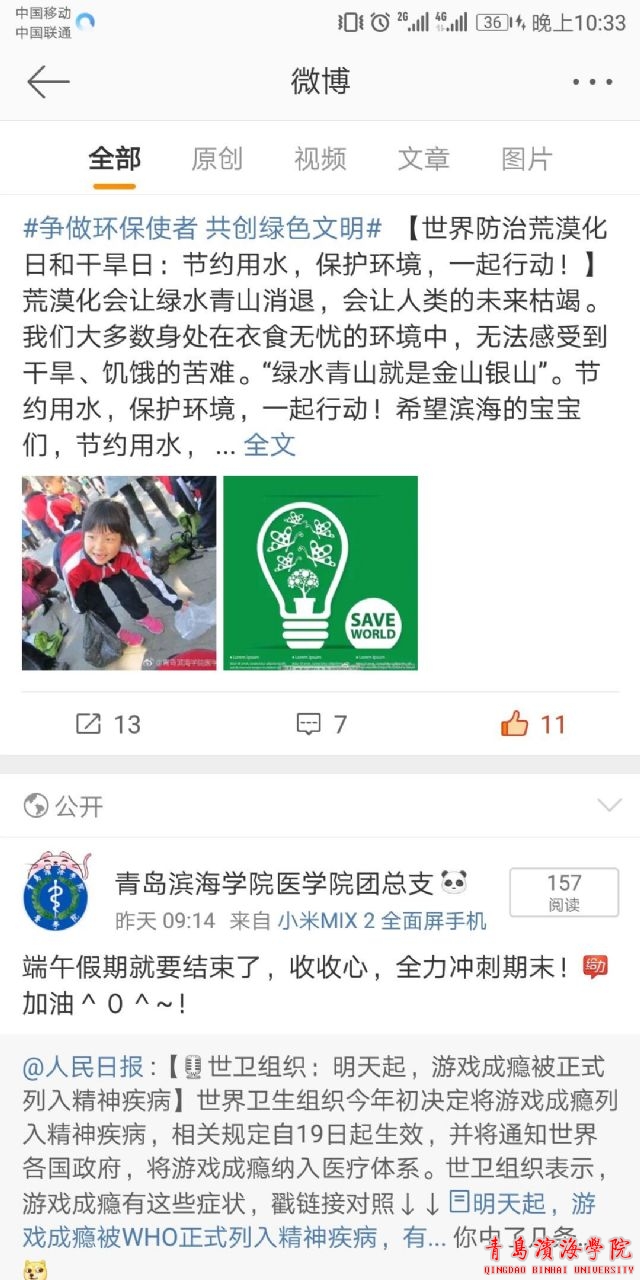640x1280 pixels.
Task: Open the three-dot overflow menu
Action: [592, 82]
